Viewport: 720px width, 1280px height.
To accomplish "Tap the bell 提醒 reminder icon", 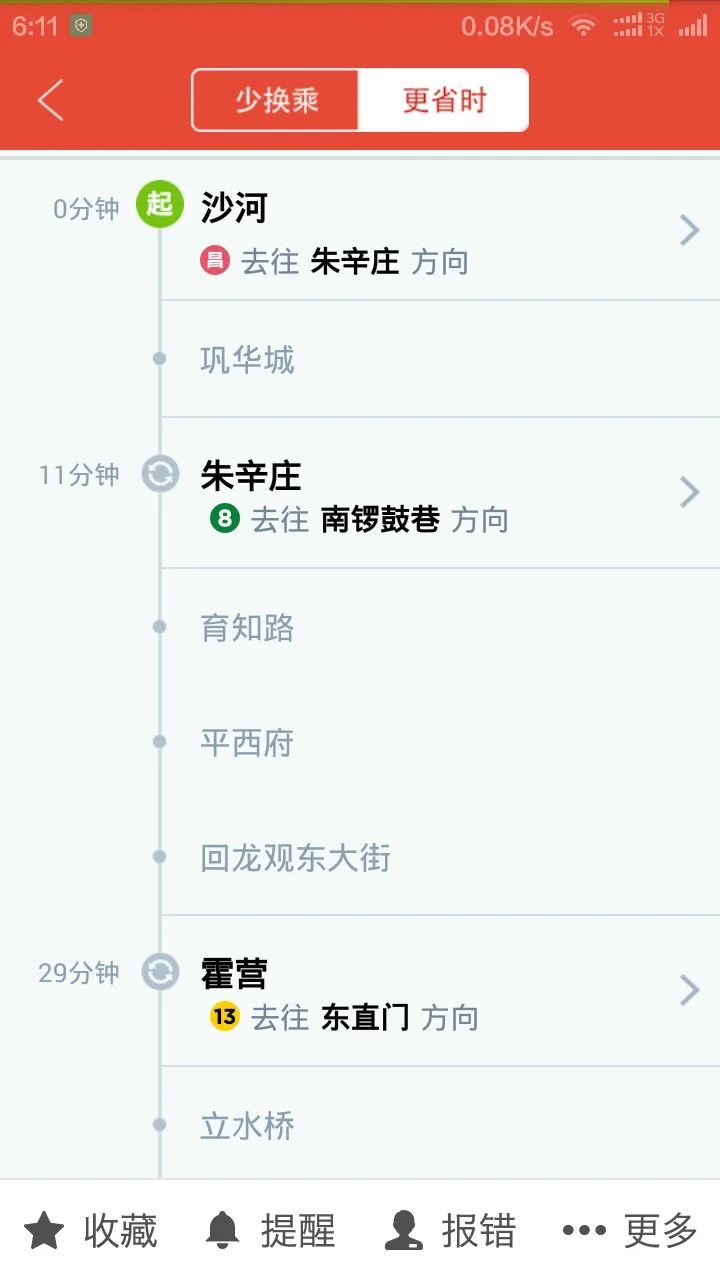I will 222,1229.
